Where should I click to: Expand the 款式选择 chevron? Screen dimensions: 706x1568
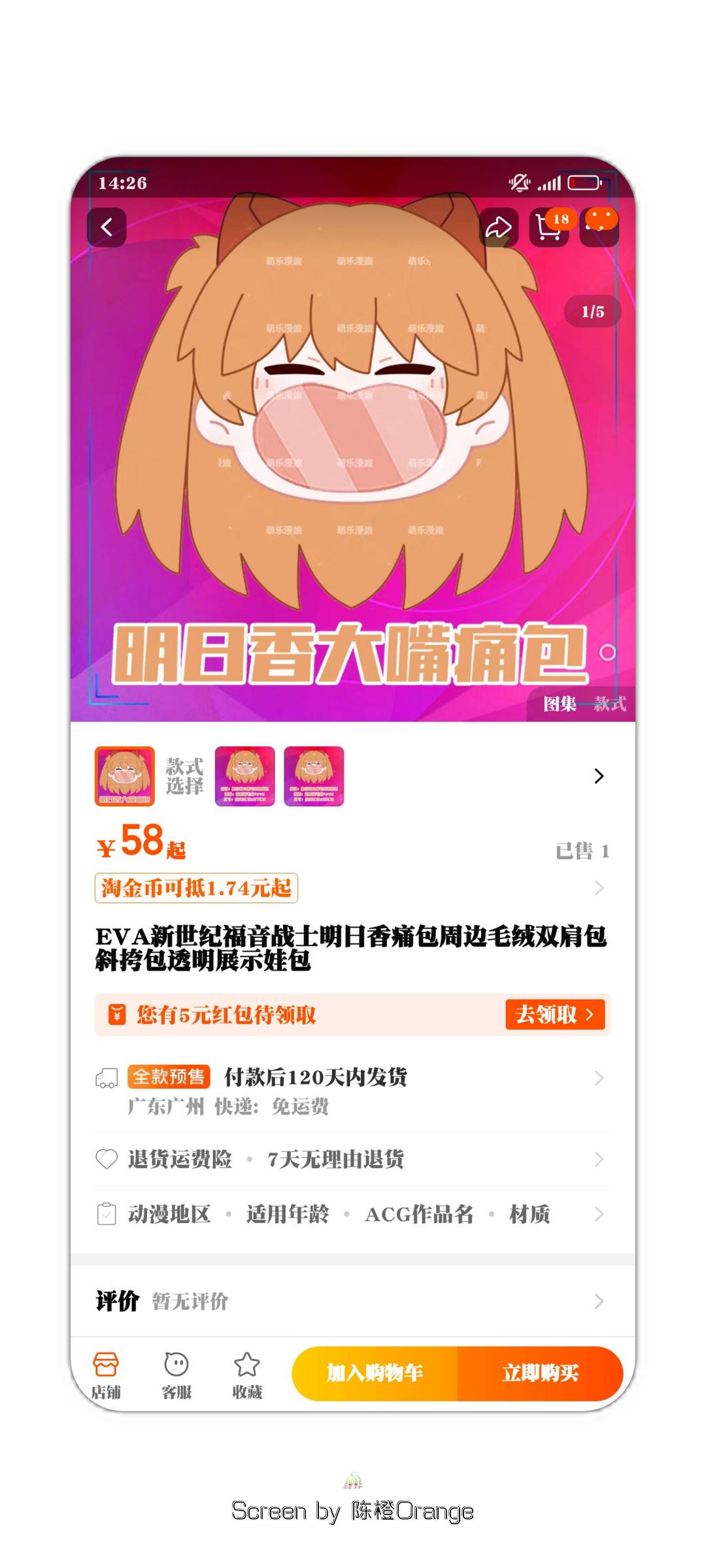click(x=599, y=776)
